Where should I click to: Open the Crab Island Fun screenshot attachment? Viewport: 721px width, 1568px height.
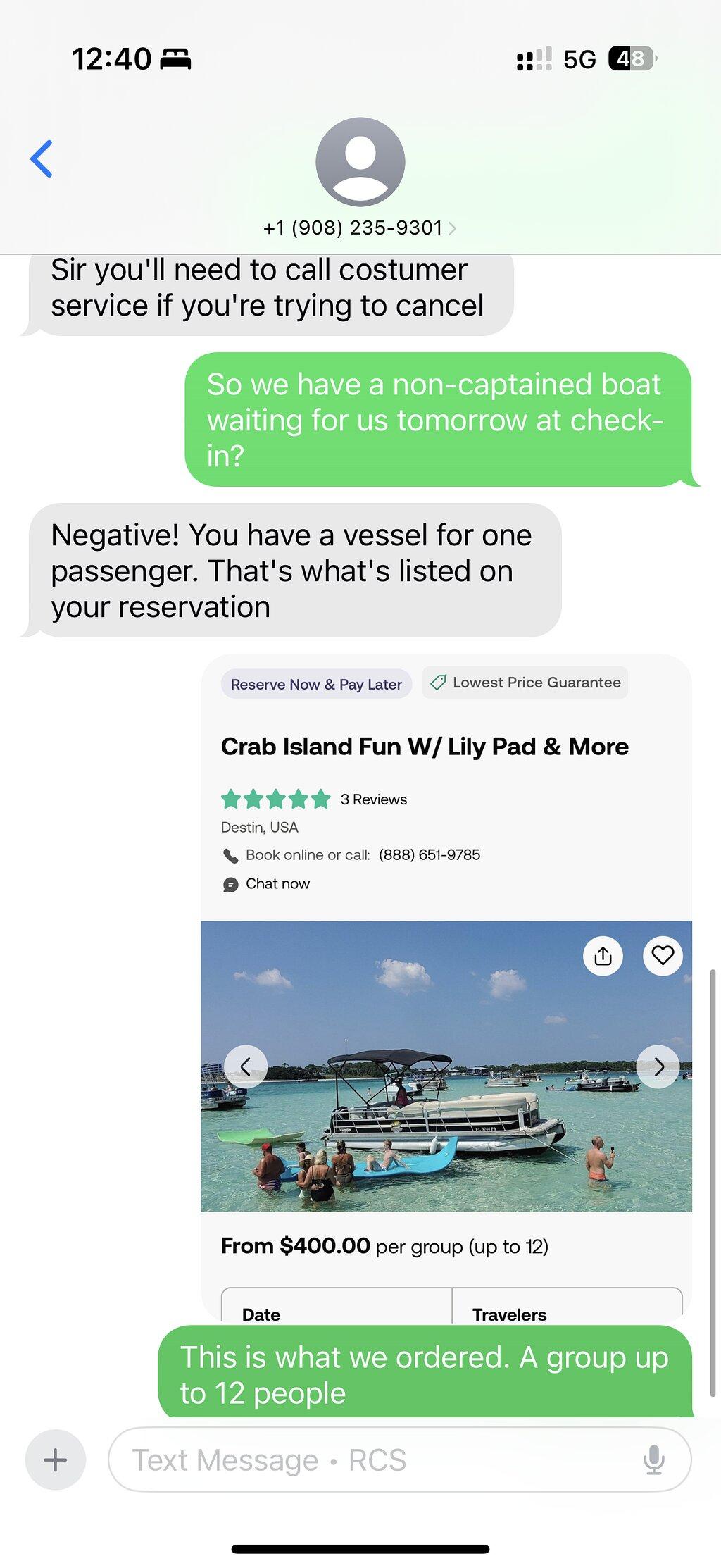pyautogui.click(x=446, y=986)
